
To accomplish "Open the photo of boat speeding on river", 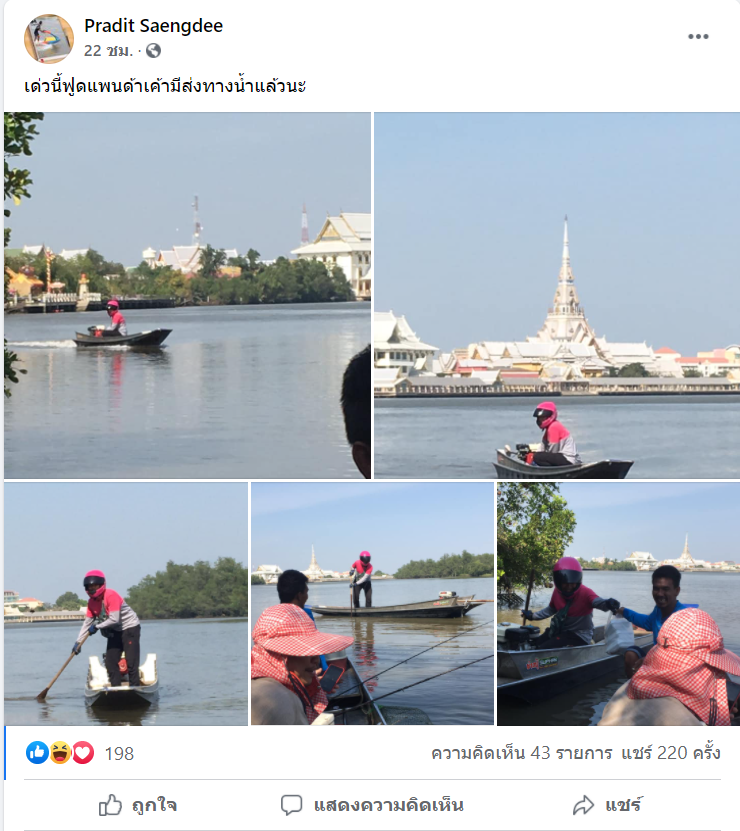I will click(187, 296).
